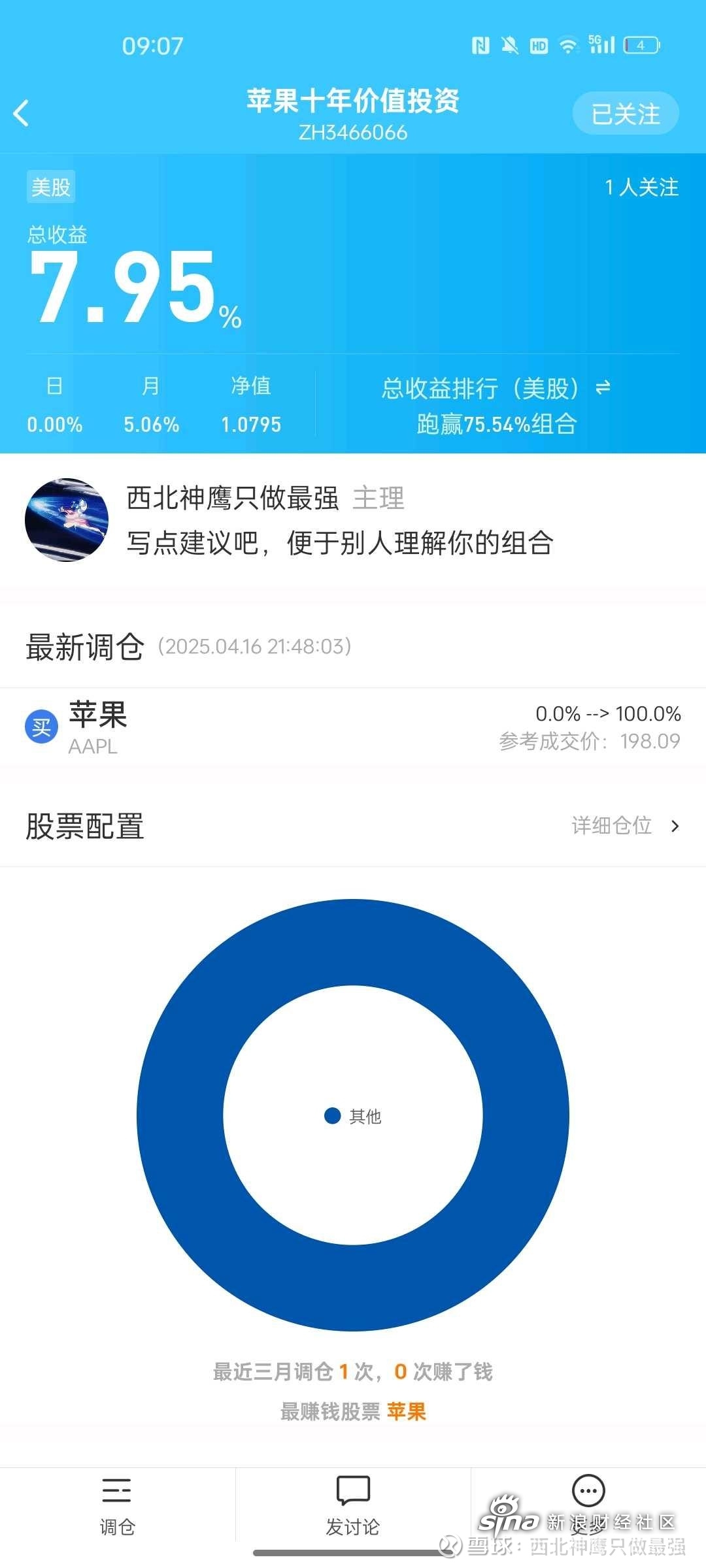Open 详细仓位 detailed positions

point(624,826)
